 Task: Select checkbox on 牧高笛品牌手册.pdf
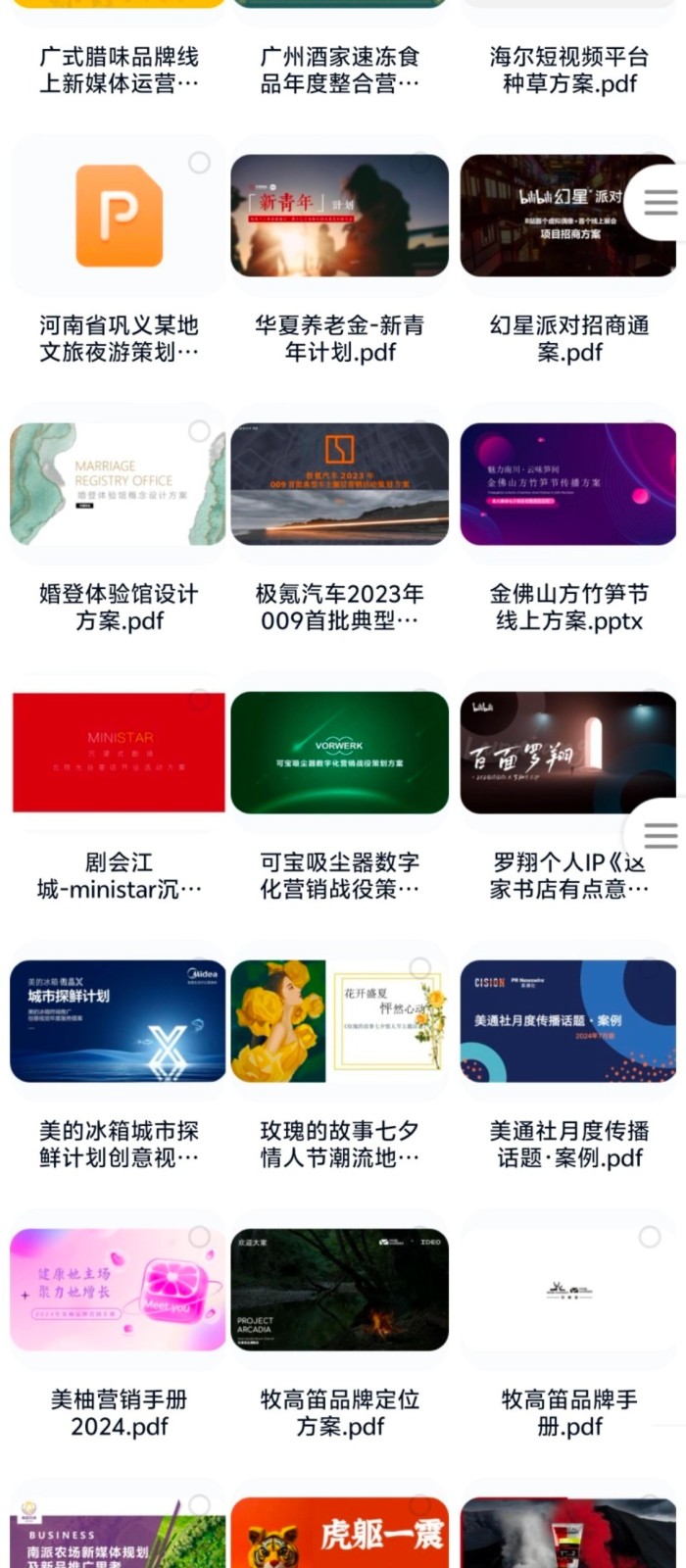pyautogui.click(x=649, y=1237)
